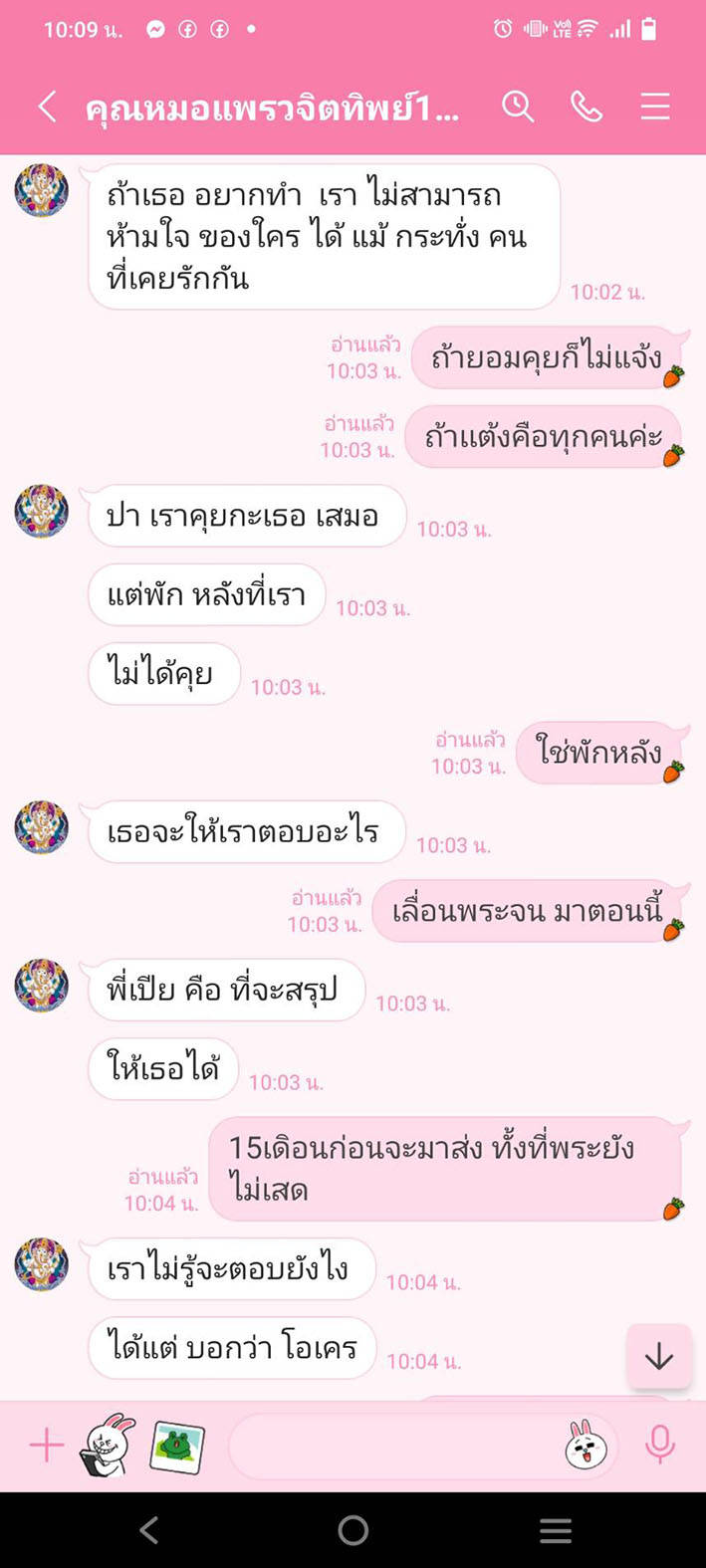The width and height of the screenshot is (706, 1568).
Task: Open the plus attachment menu
Action: (x=46, y=1445)
